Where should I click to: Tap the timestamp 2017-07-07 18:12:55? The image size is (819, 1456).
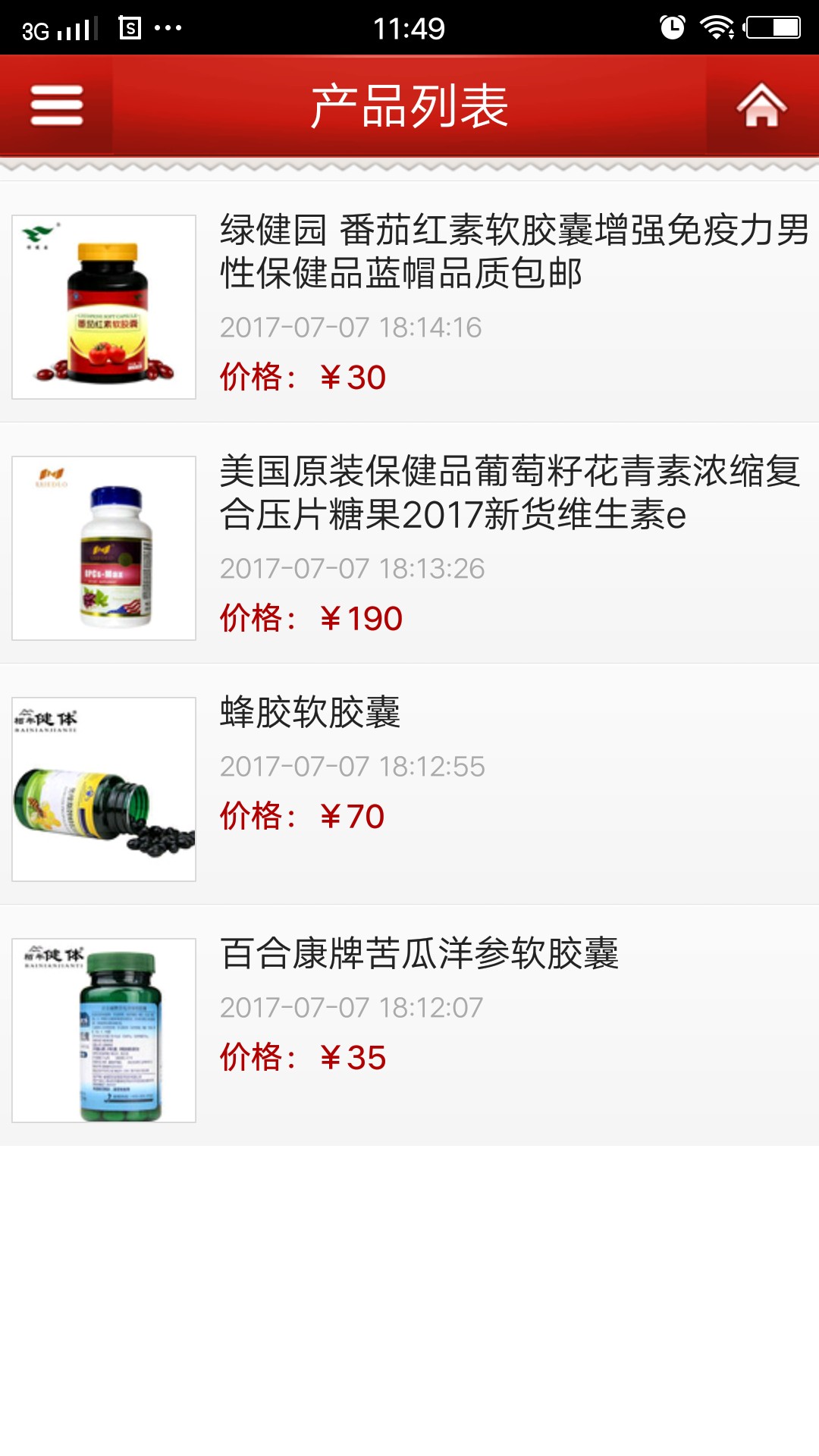point(351,767)
